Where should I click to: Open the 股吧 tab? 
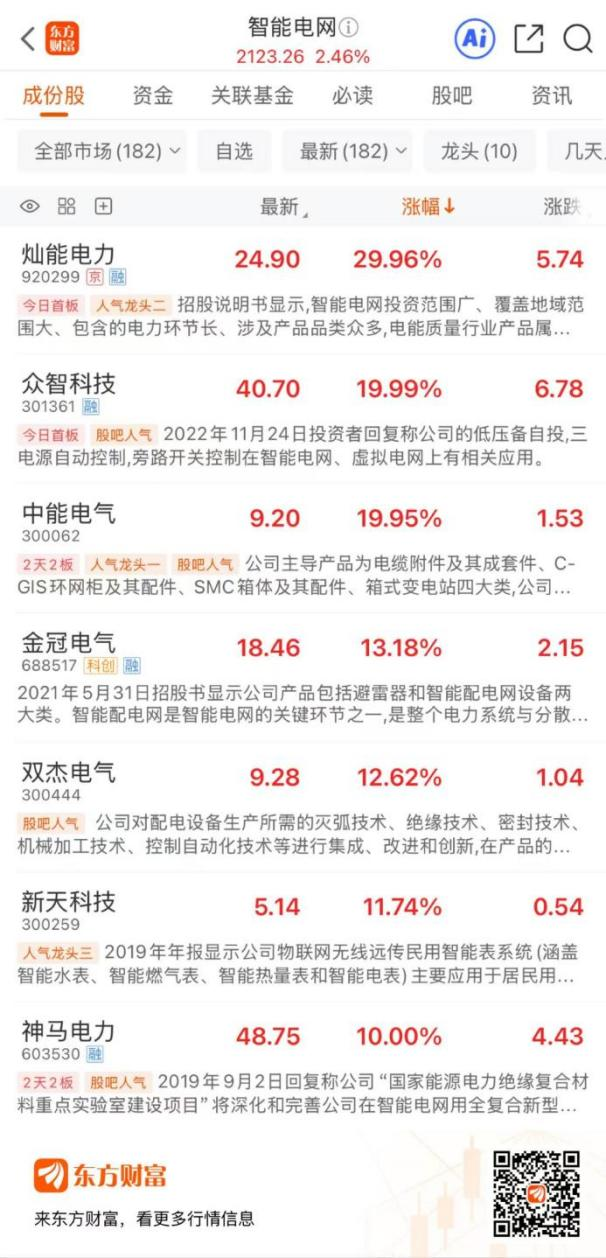(x=452, y=96)
